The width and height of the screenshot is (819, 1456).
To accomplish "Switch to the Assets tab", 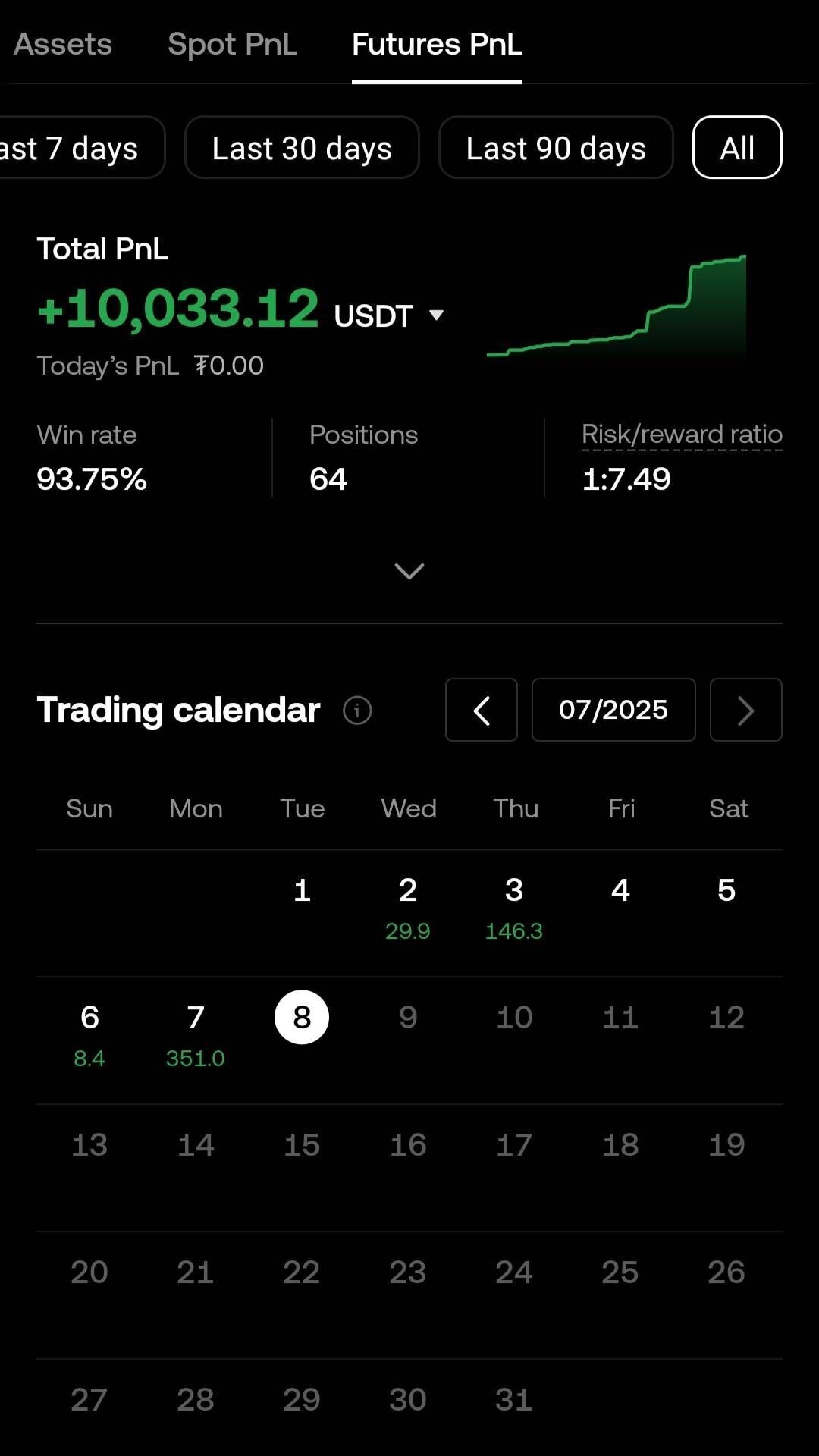I will tap(63, 44).
